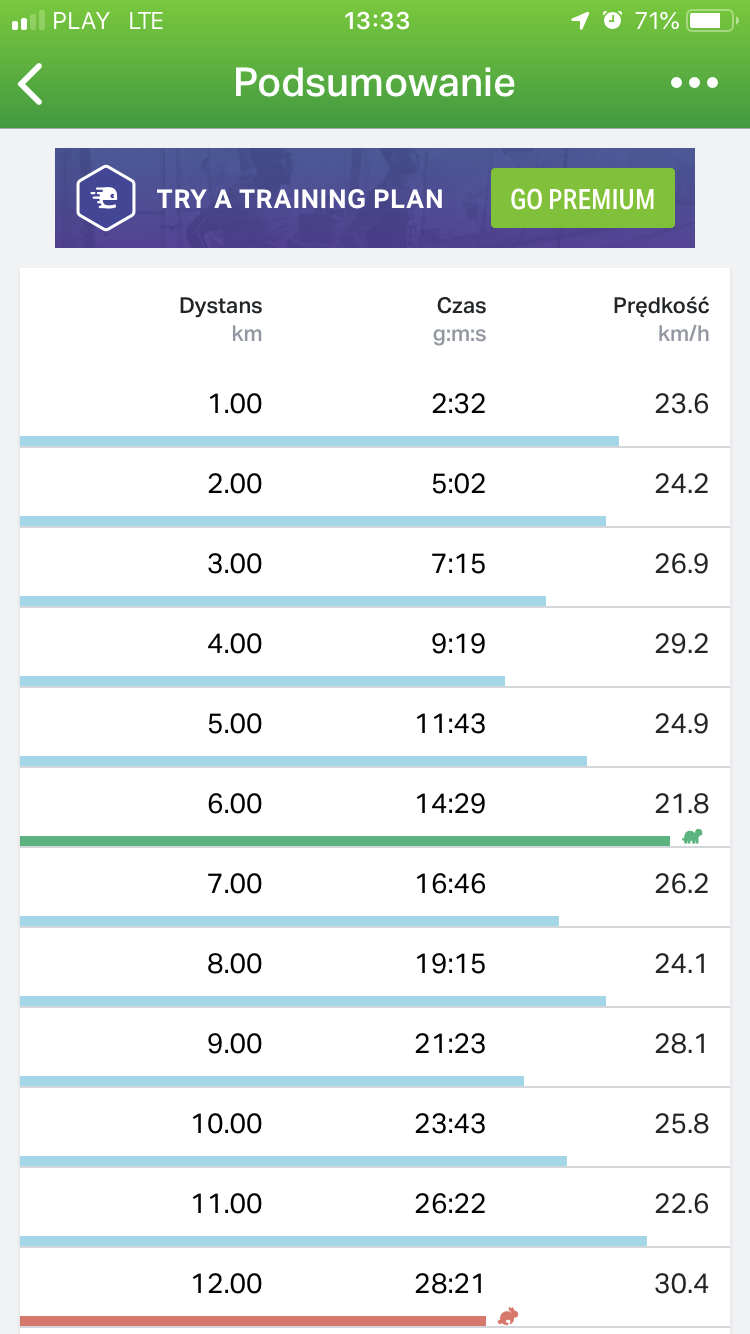Go back from the Podsumowanie screen
The image size is (750, 1334).
point(31,84)
